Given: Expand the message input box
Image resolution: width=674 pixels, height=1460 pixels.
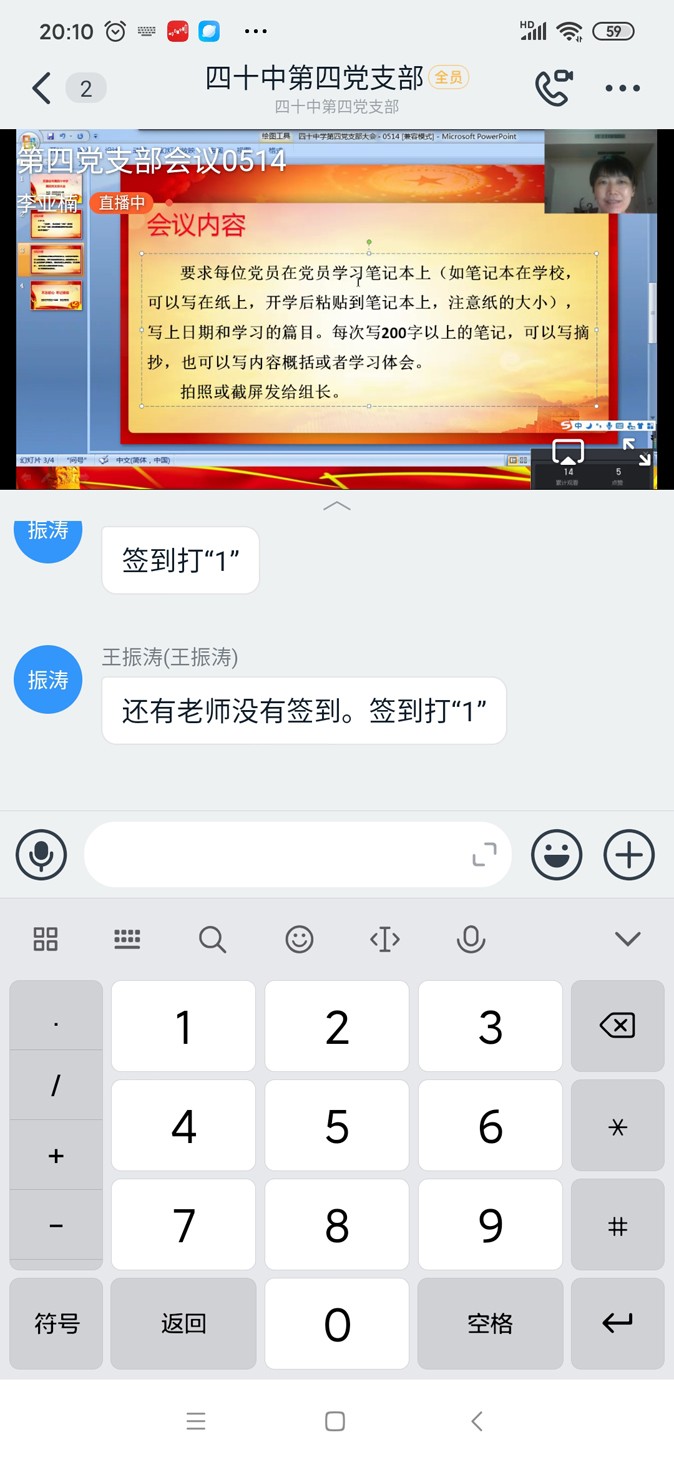Looking at the screenshot, I should coord(484,855).
